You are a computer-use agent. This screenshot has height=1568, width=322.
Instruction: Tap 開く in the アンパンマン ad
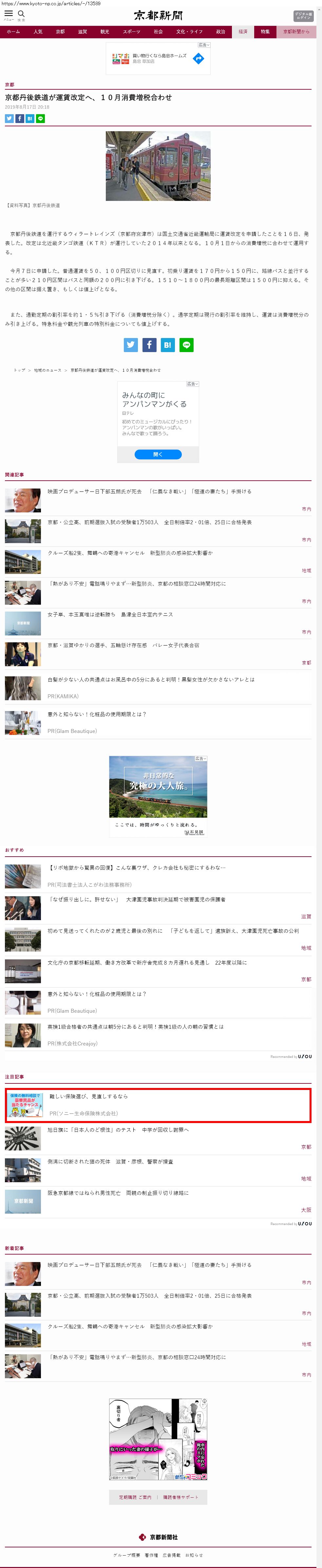pos(158,454)
